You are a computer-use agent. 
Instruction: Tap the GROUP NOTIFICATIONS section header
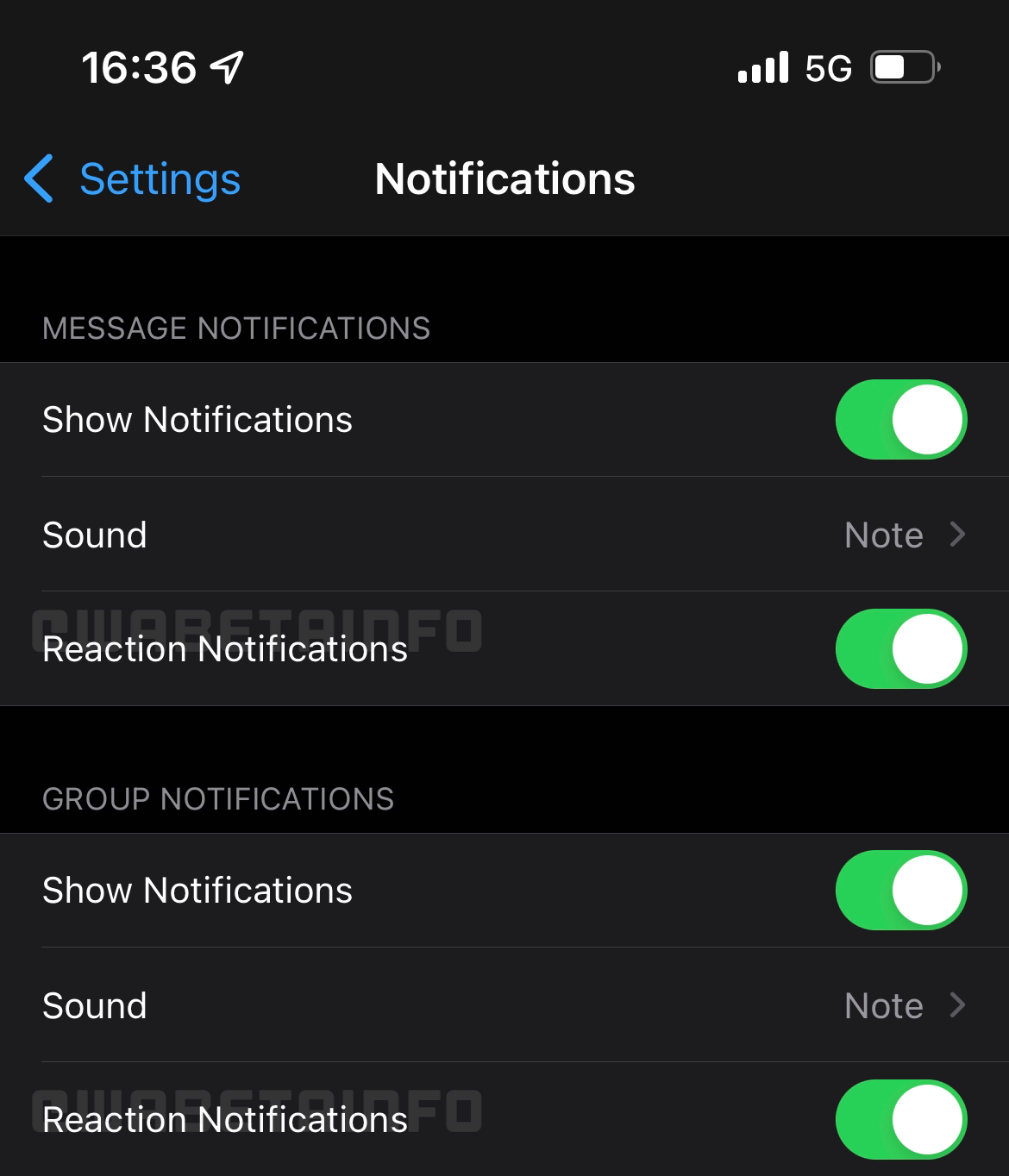click(218, 798)
